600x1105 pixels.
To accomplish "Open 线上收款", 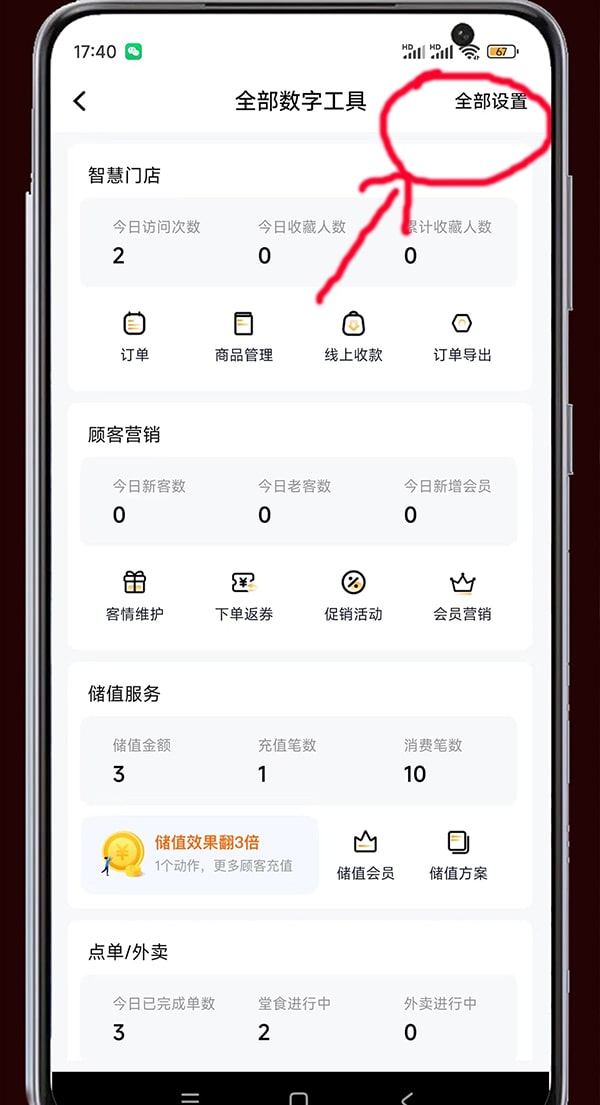I will 353,338.
